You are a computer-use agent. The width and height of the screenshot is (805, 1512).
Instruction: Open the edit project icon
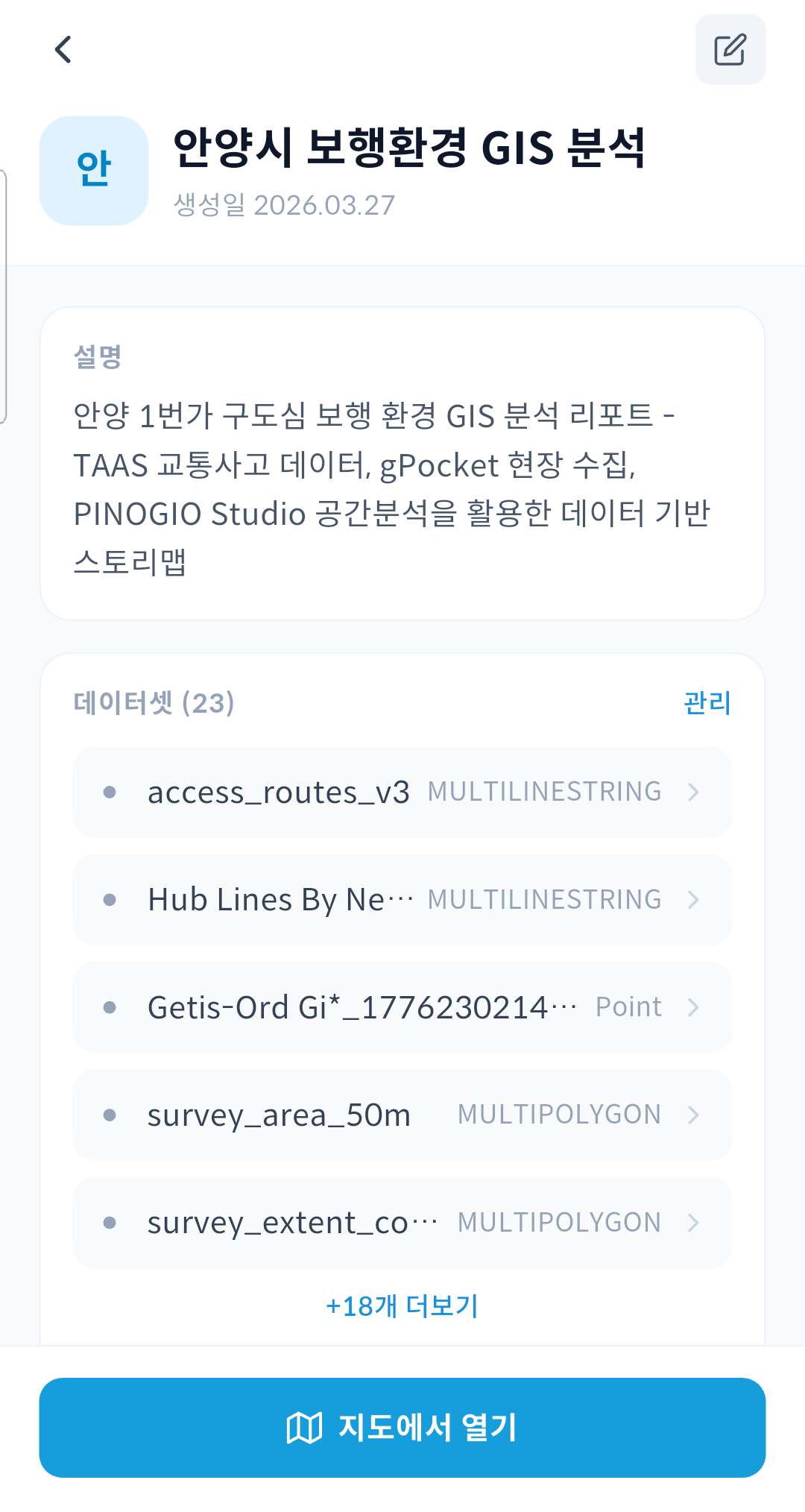(x=730, y=49)
